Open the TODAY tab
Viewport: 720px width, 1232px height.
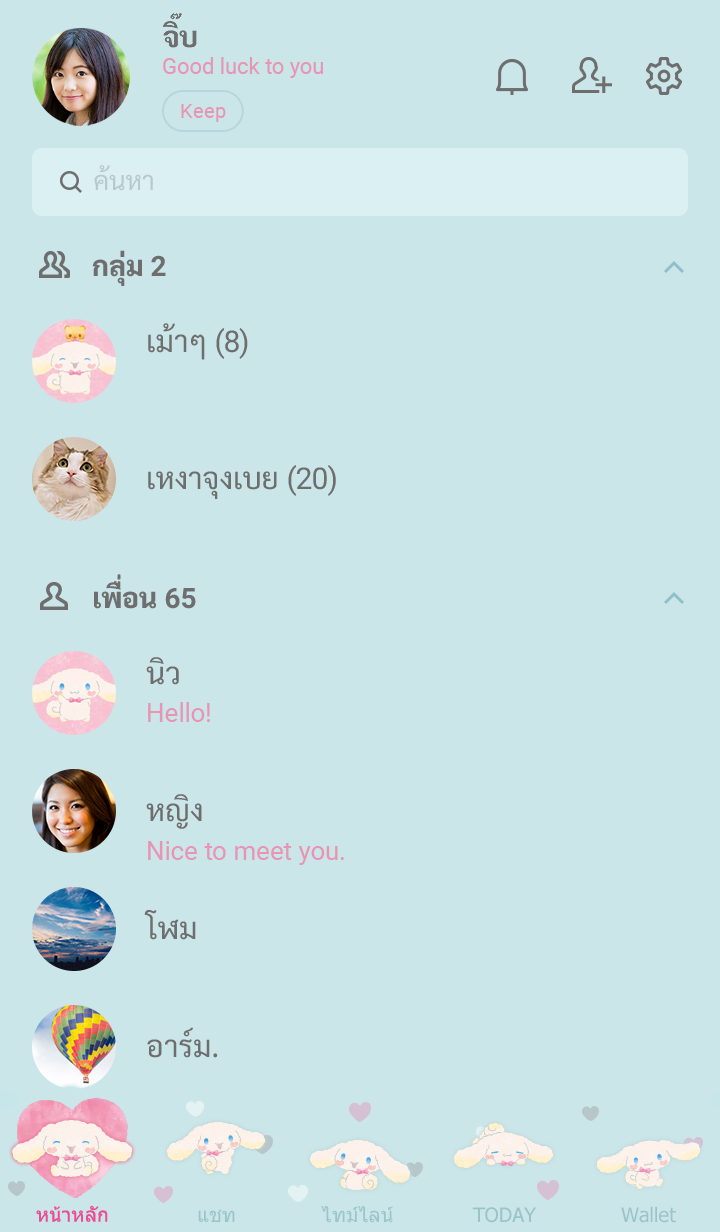(x=504, y=1165)
